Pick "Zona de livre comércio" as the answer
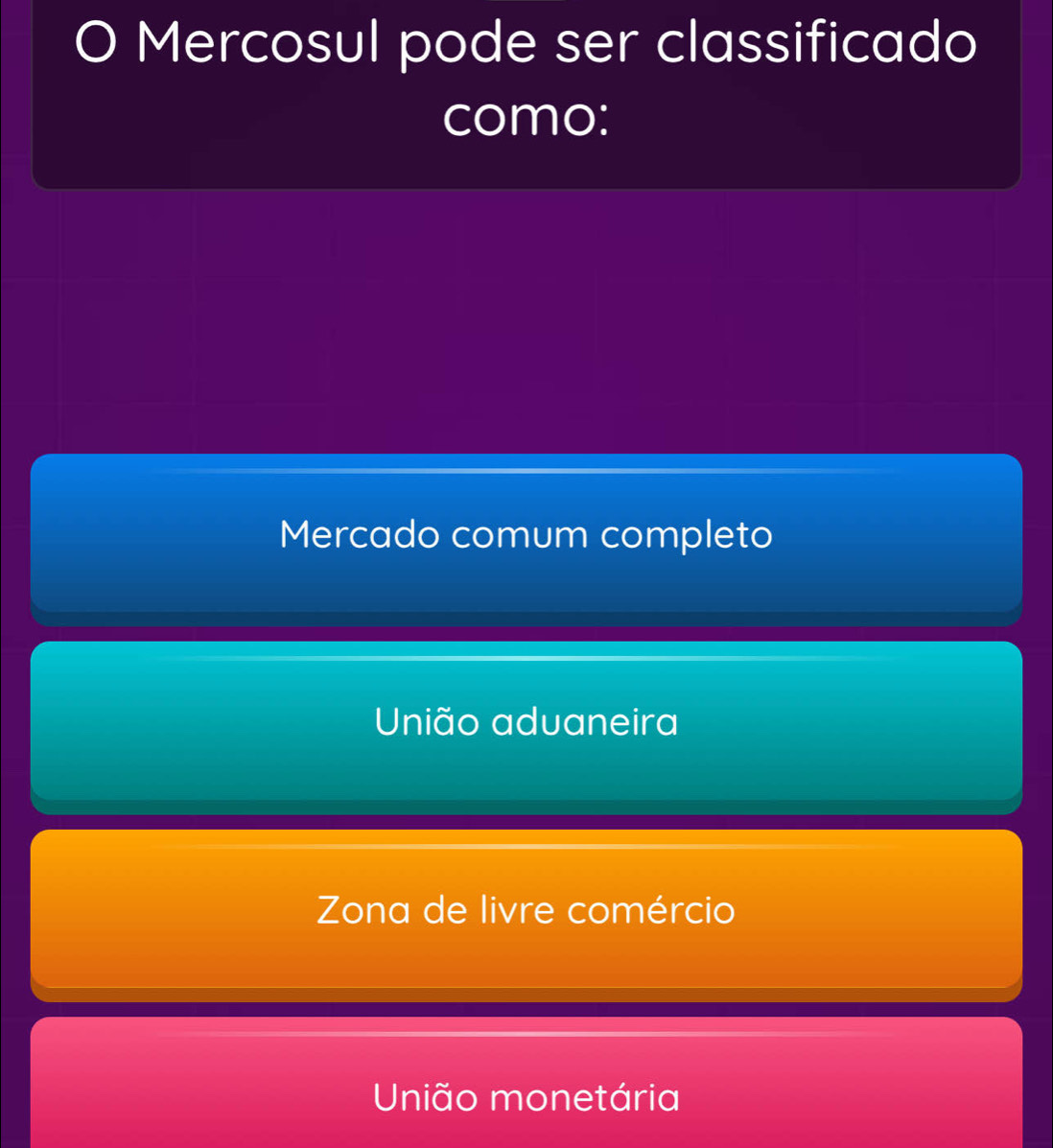 pyautogui.click(x=526, y=910)
